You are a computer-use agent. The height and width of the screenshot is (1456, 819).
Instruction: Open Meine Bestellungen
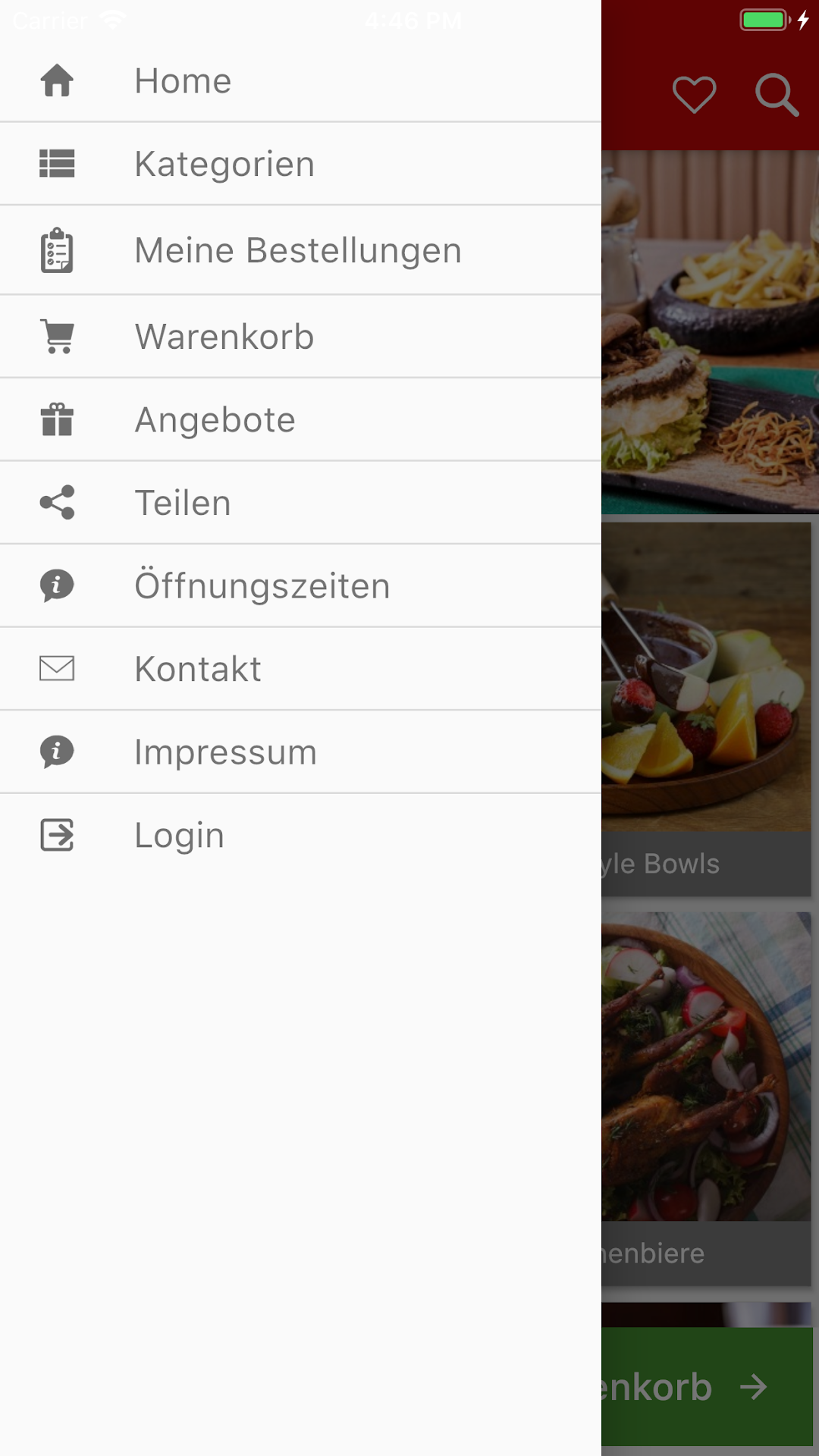[300, 250]
